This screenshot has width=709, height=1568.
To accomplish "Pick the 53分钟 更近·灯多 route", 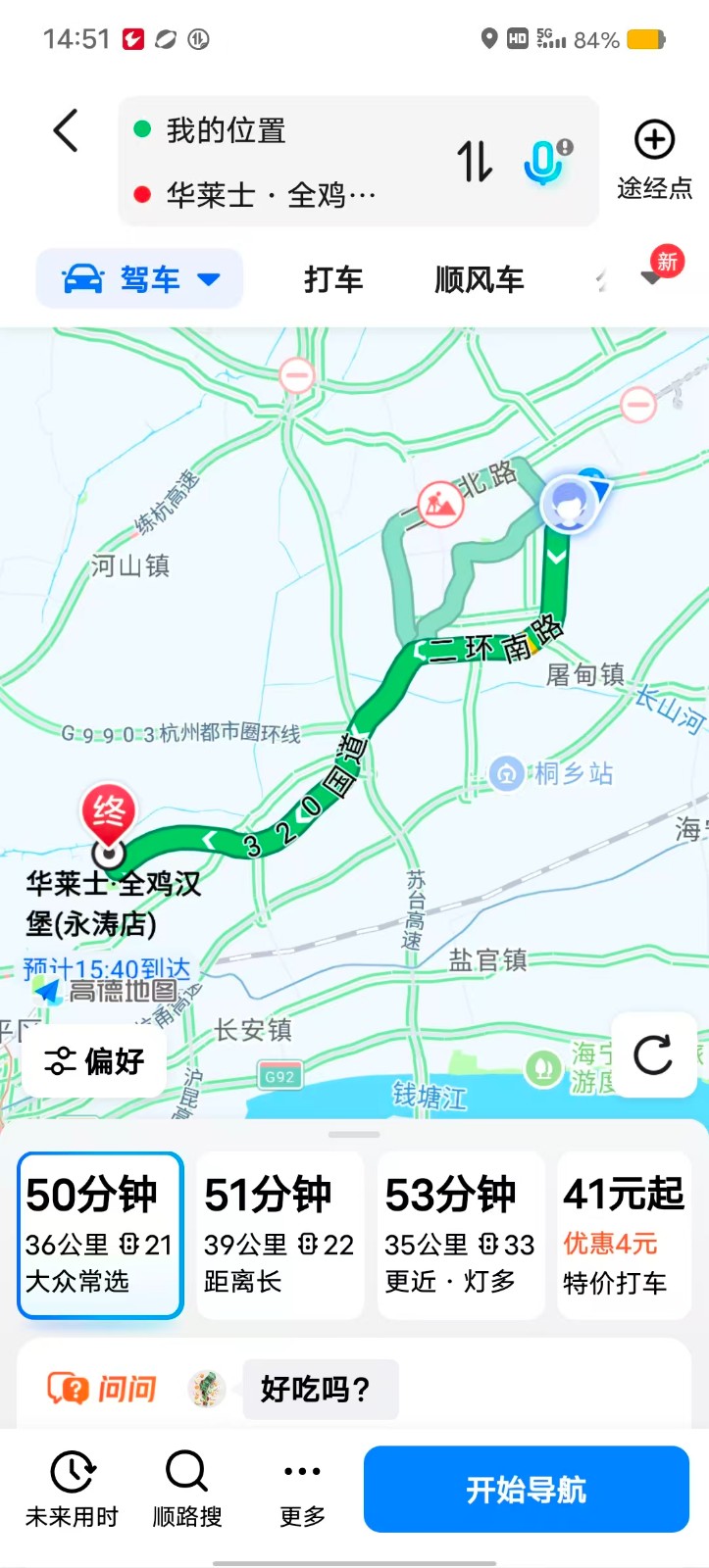I will (x=460, y=1235).
